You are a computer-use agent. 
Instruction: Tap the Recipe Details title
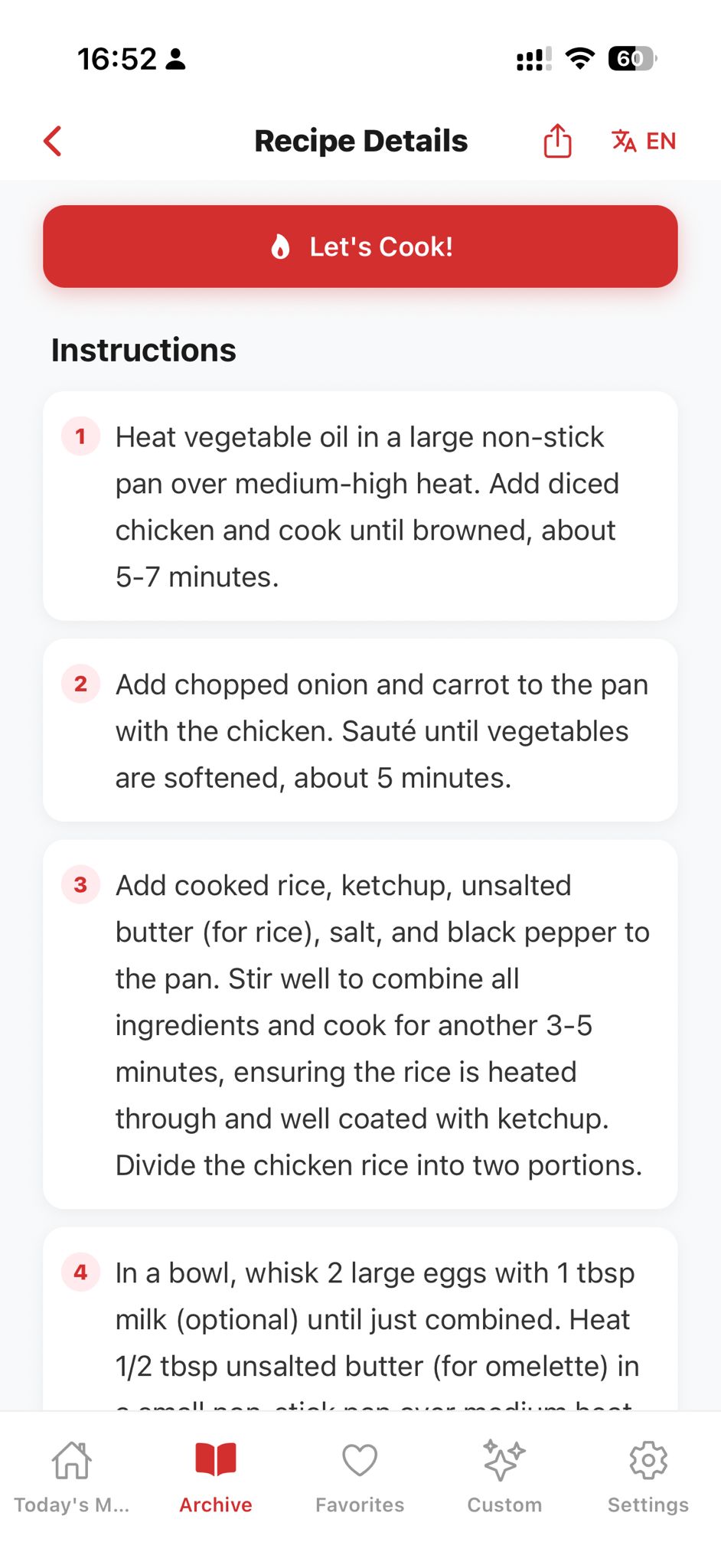360,141
